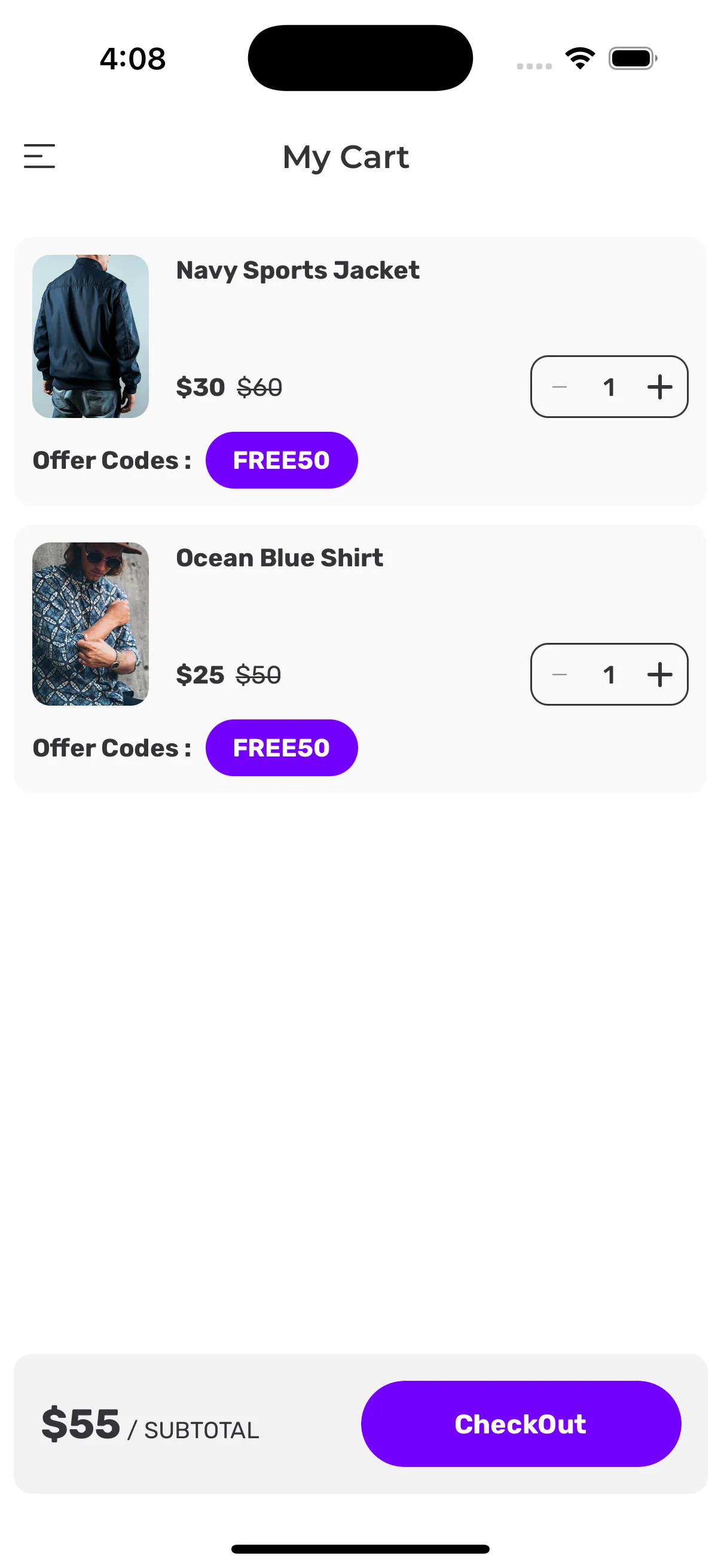721x1568 pixels.
Task: Decrease Navy Sports Jacket quantity
Action: (560, 387)
